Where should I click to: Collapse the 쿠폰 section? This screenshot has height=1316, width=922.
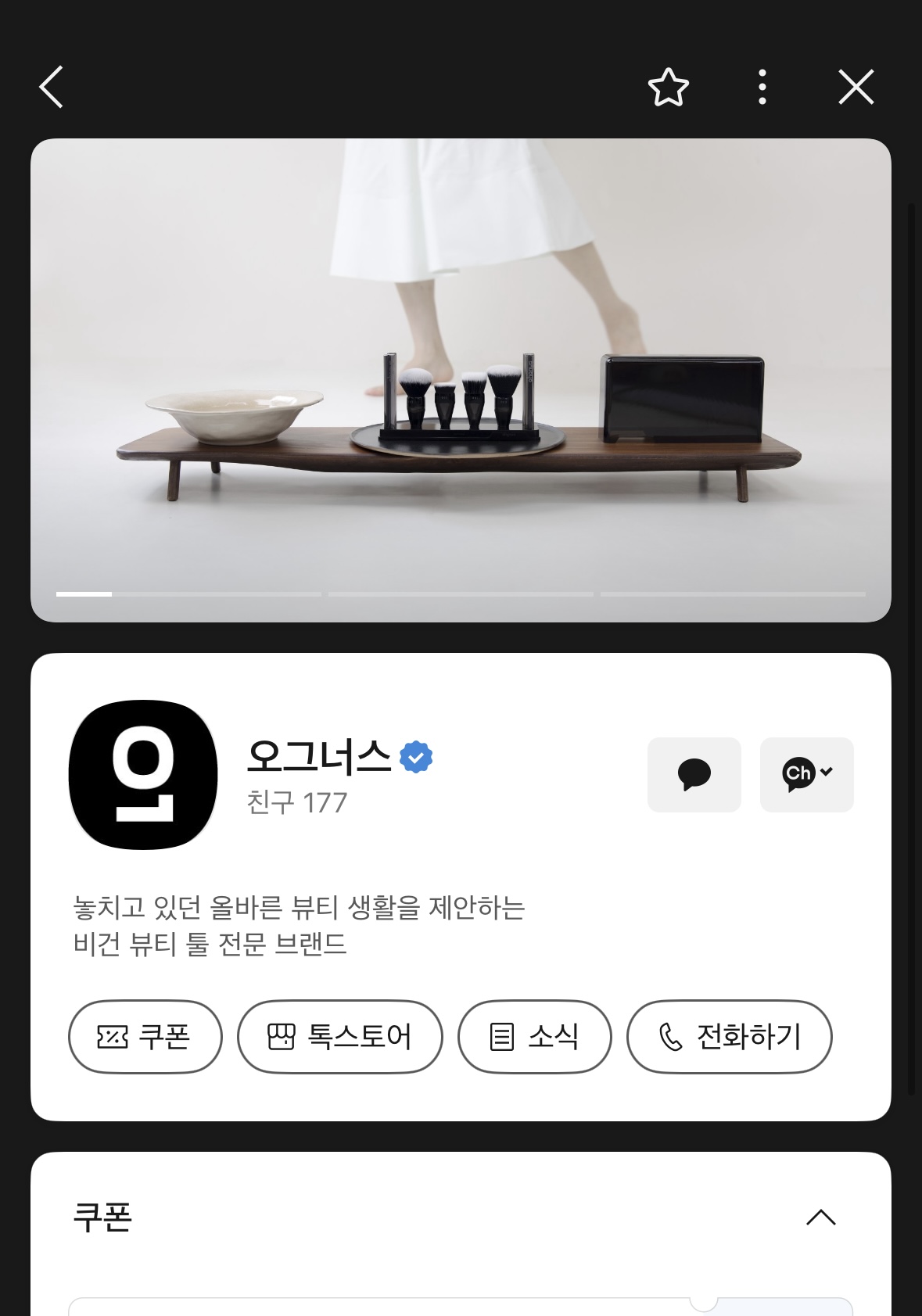point(821,1217)
